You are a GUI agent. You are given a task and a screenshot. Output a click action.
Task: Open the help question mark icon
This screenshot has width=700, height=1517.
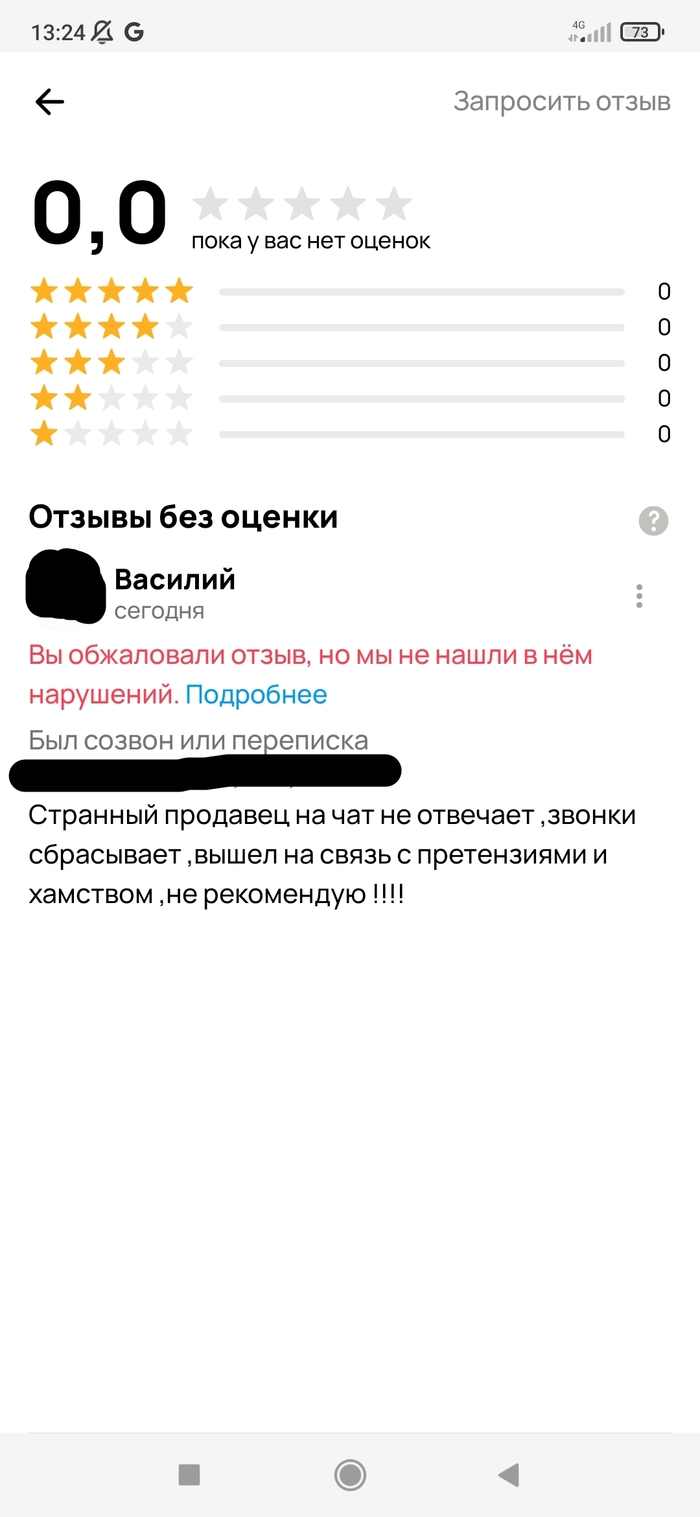tap(653, 520)
